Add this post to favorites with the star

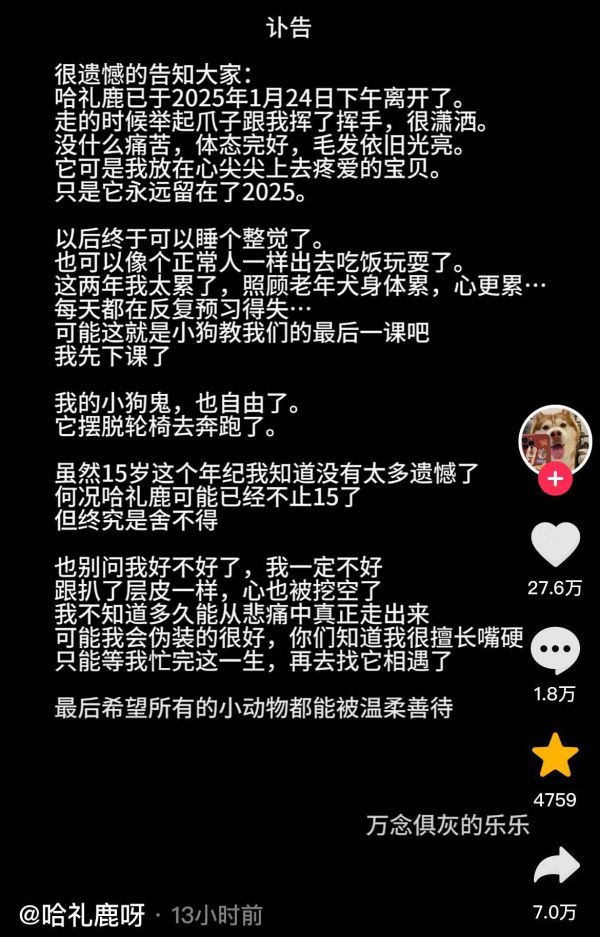tap(555, 756)
